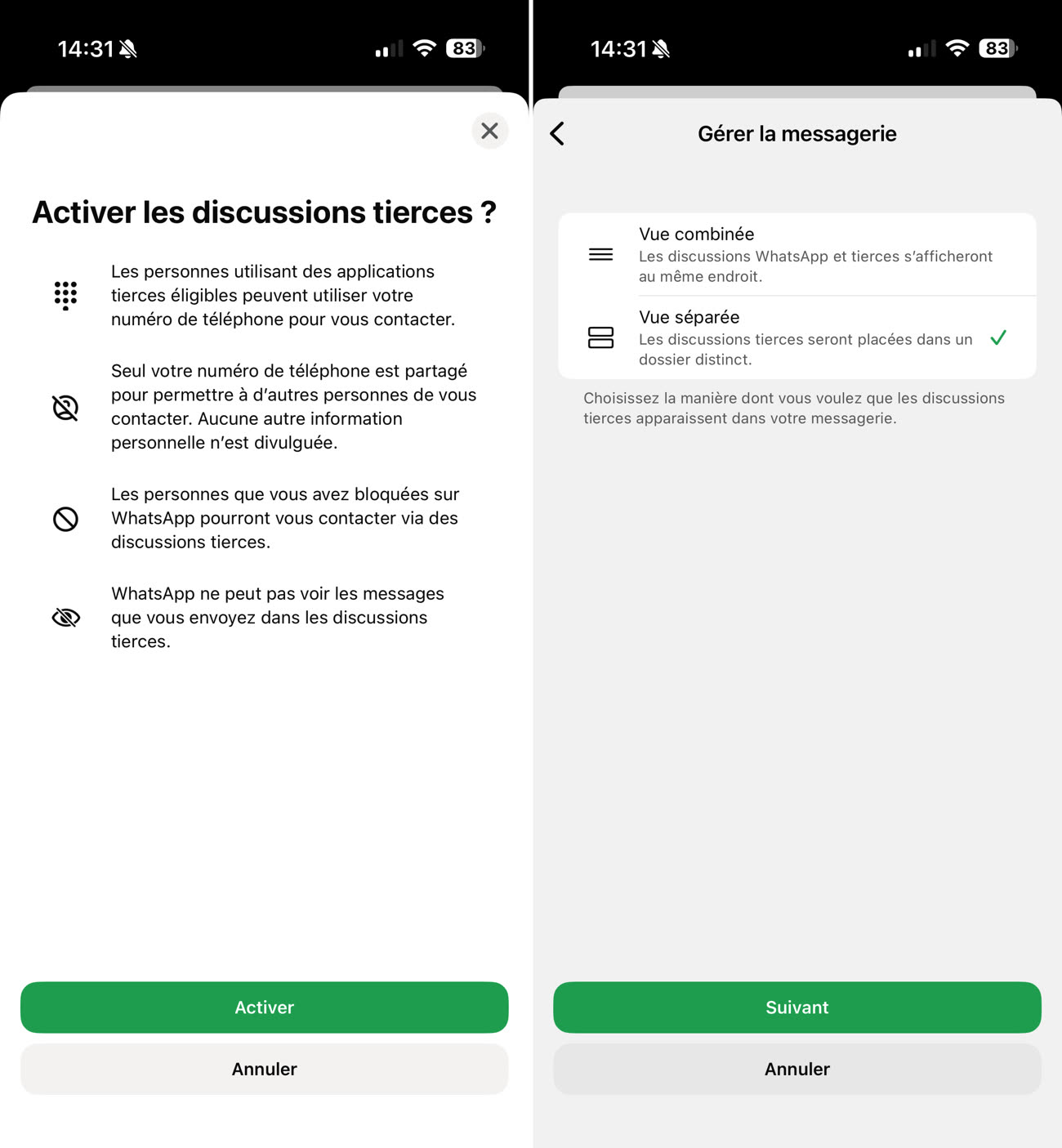Tap Annuler below the Suivant button

click(796, 1069)
